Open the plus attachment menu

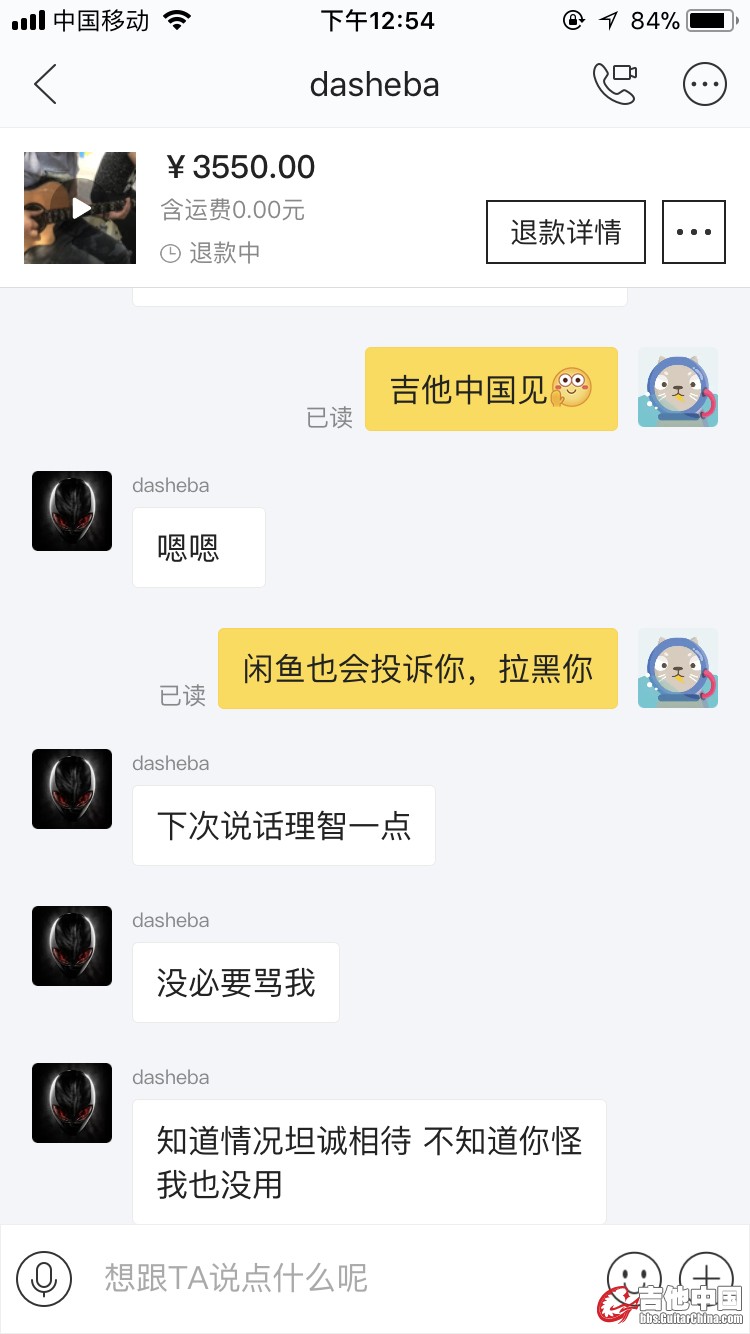(706, 1276)
